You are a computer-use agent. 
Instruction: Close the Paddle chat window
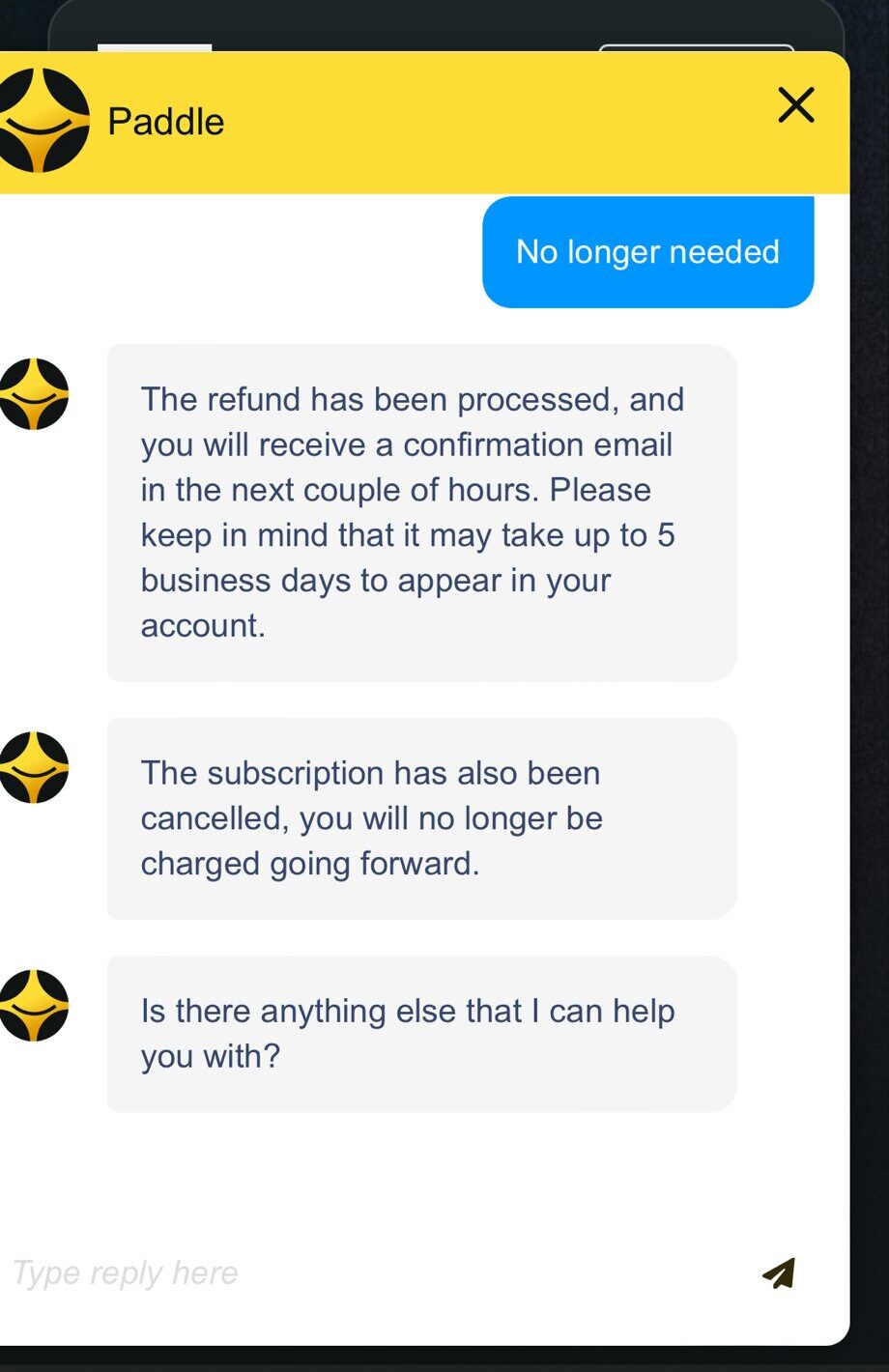click(x=796, y=104)
